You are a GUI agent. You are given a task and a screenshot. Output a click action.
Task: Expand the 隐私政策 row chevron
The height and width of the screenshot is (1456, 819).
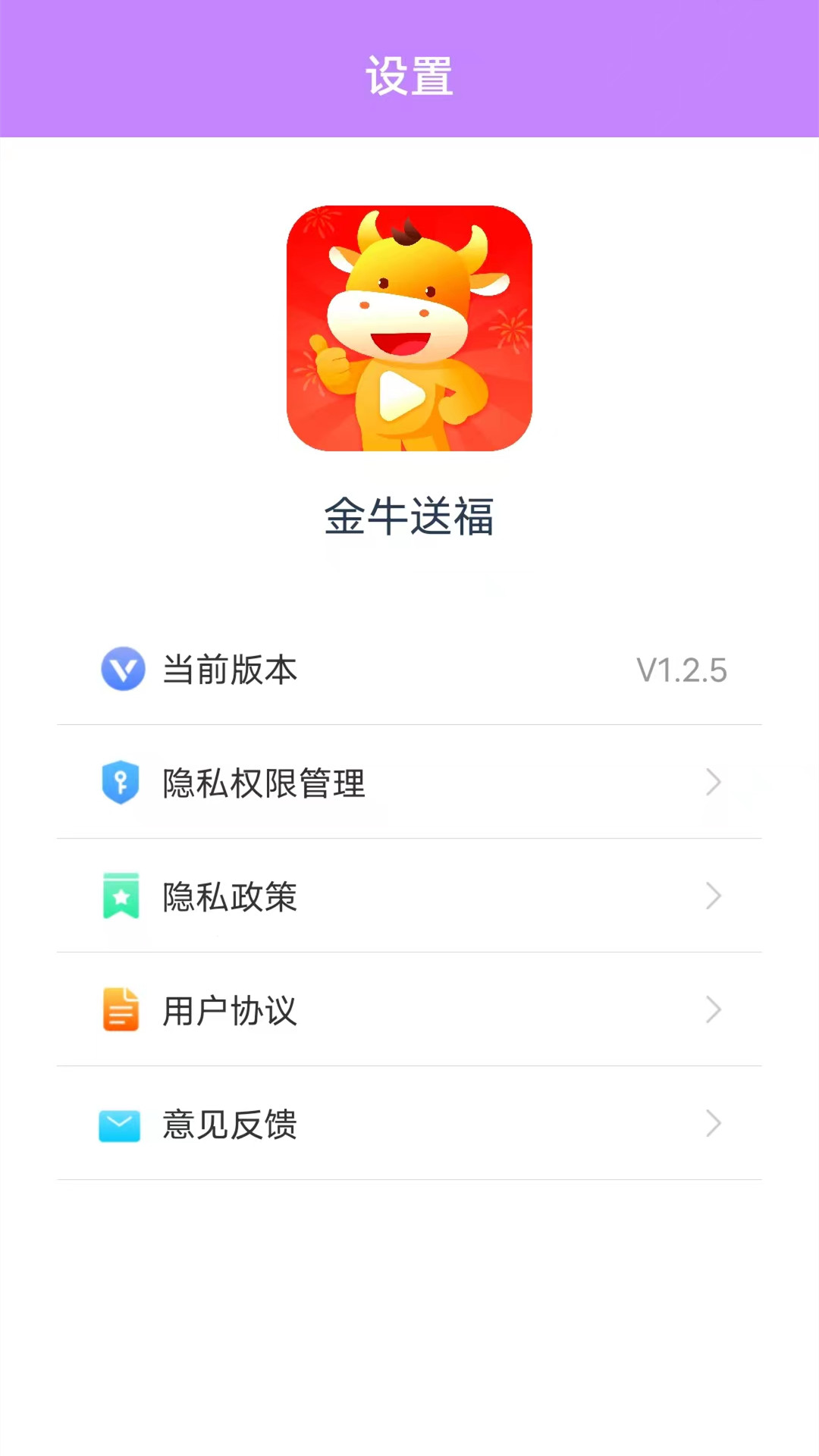713,896
